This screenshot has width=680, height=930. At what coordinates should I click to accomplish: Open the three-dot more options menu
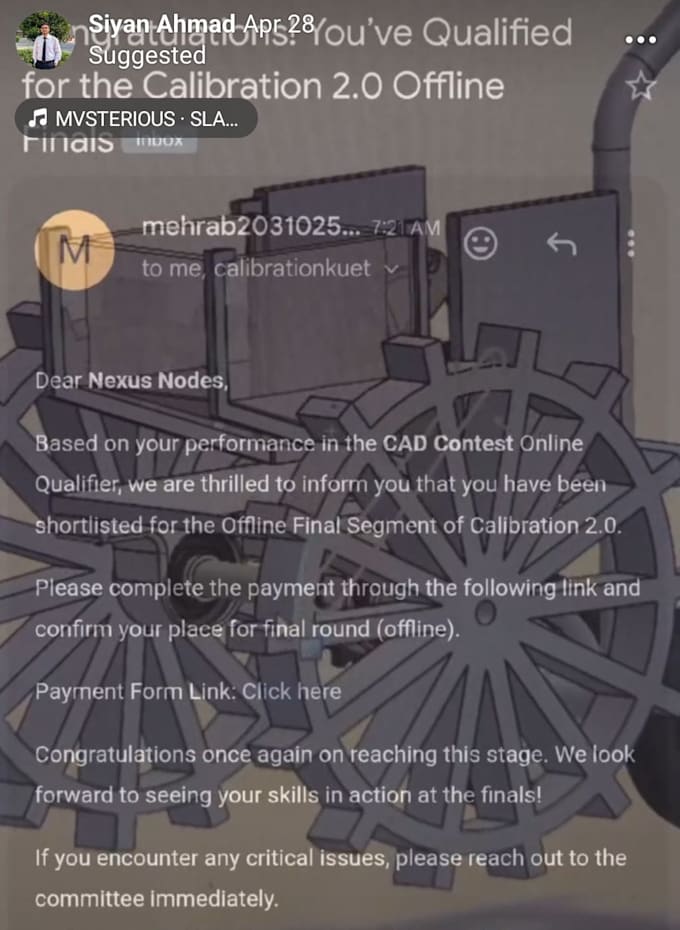pos(641,40)
